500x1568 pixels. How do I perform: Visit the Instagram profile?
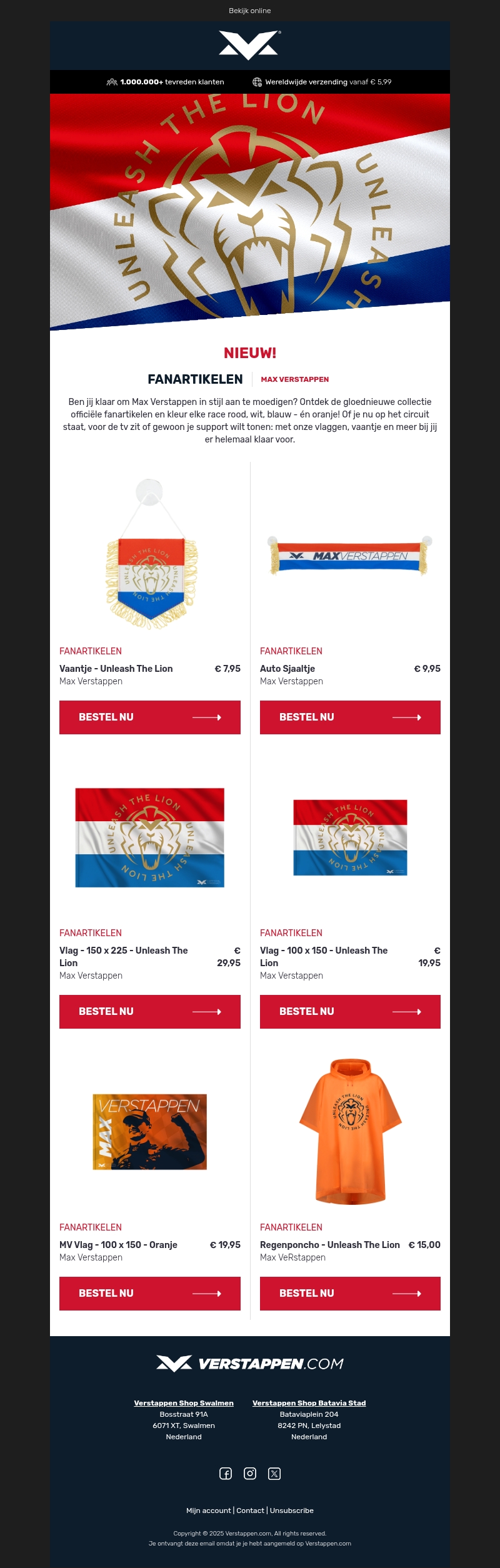[x=250, y=1474]
